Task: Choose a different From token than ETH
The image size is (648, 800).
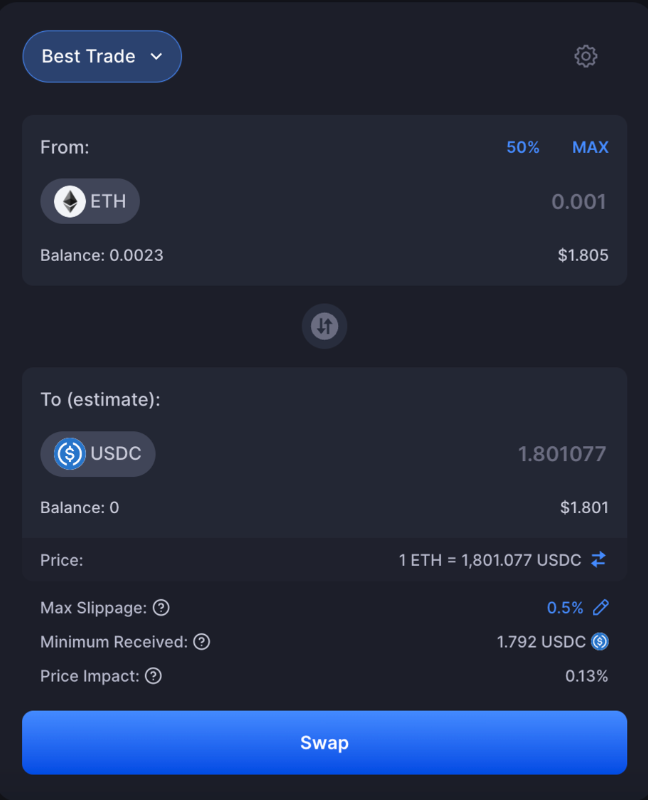Action: point(90,201)
